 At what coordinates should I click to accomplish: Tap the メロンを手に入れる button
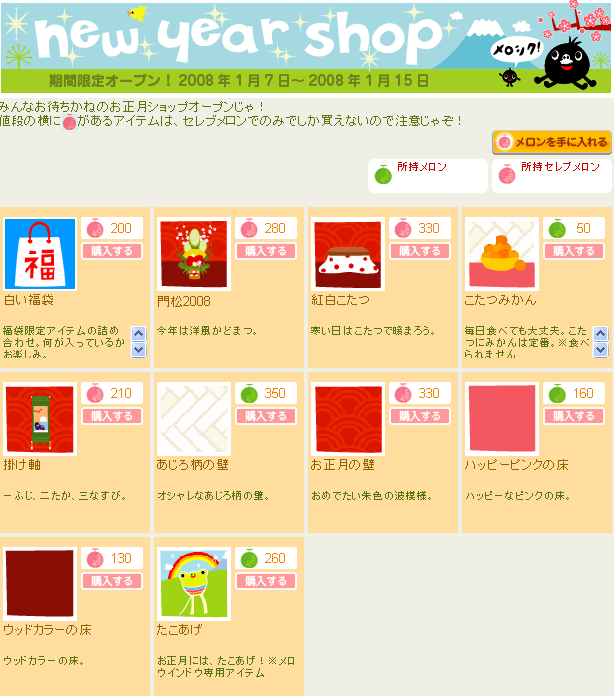pos(551,143)
